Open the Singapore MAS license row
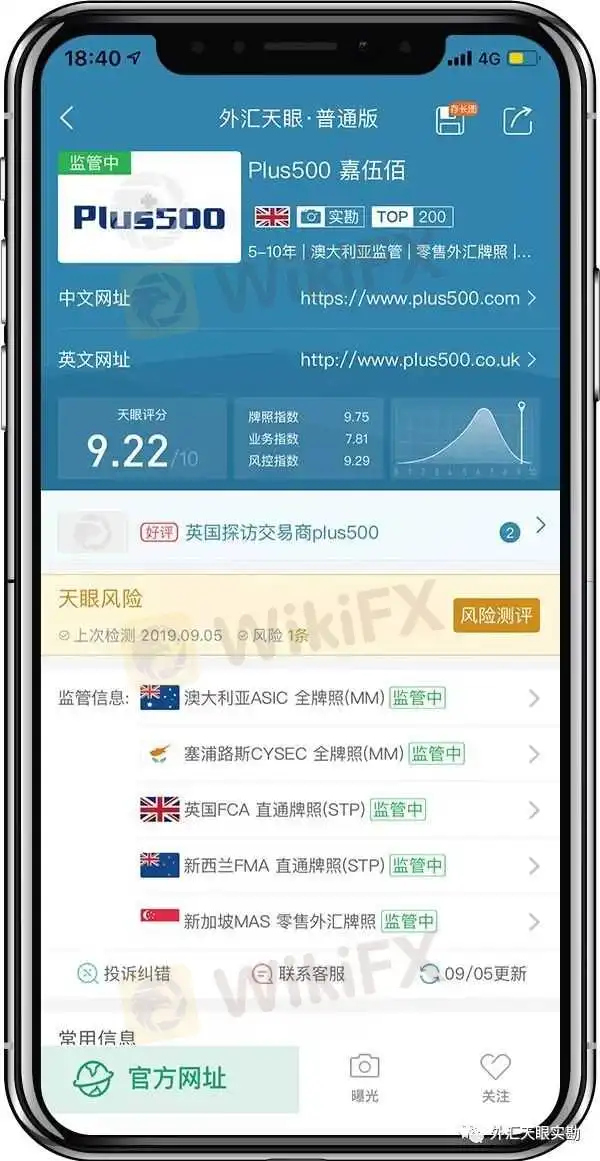600x1161 pixels. 340,921
